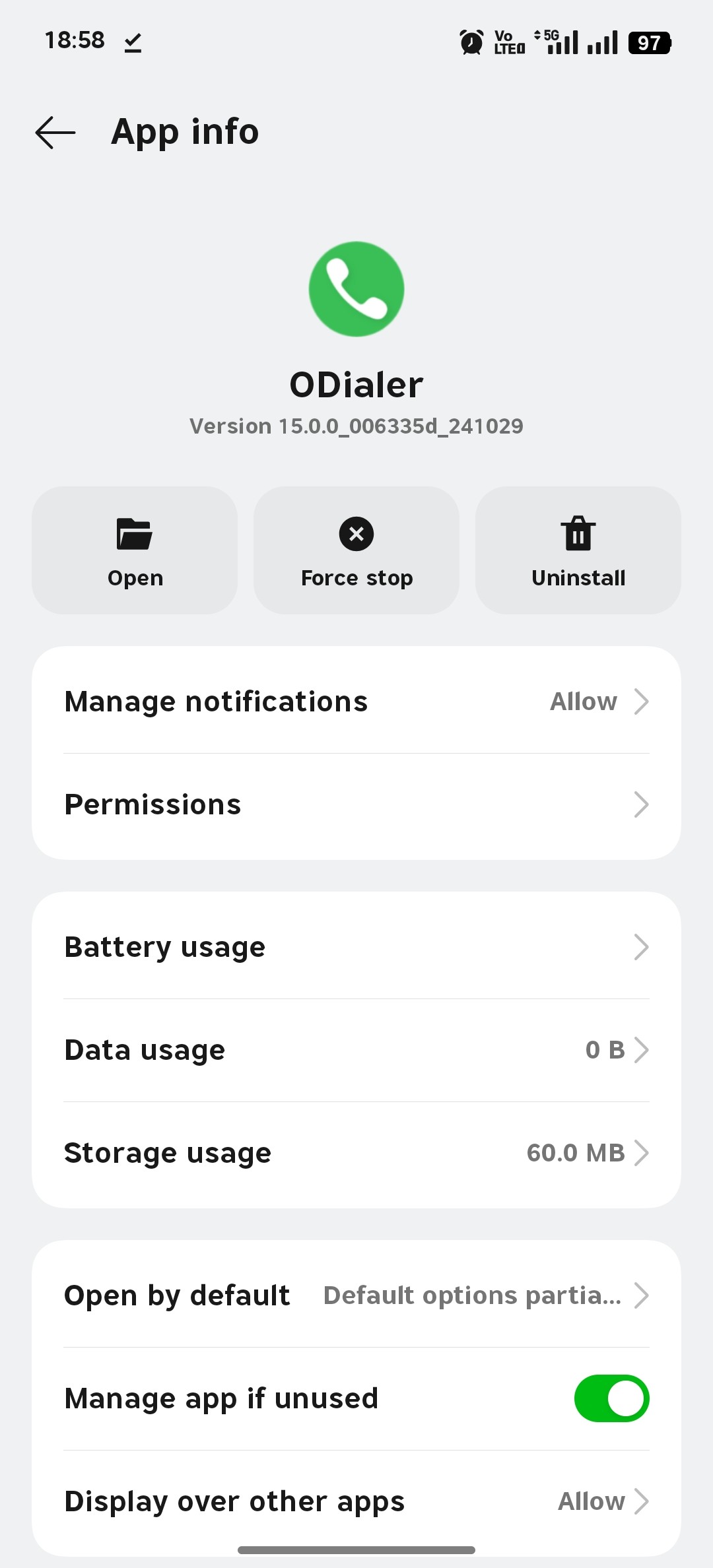Force stop ODialer
The width and height of the screenshot is (713, 1568).
tap(356, 550)
